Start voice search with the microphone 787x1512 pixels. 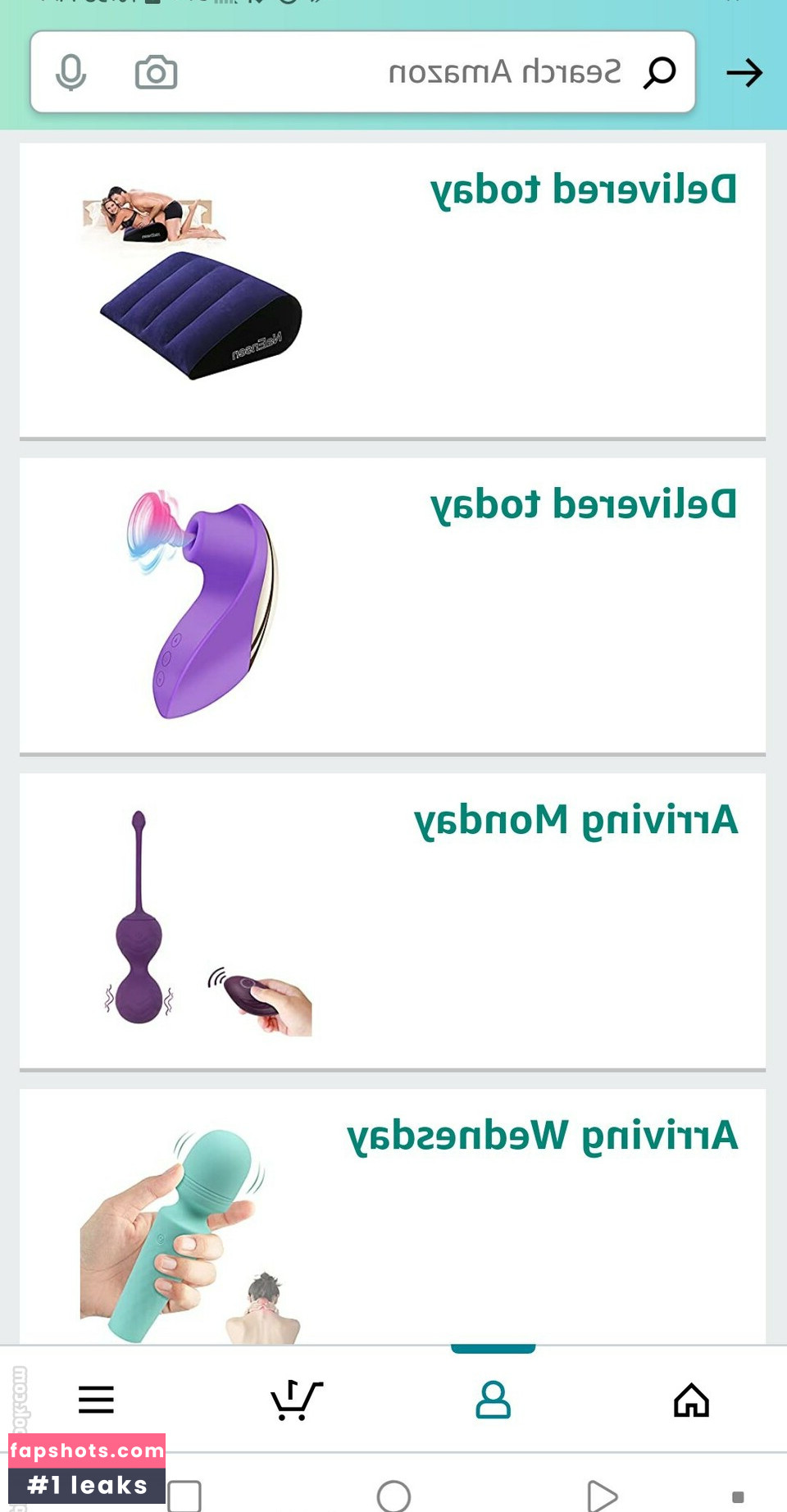(71, 72)
